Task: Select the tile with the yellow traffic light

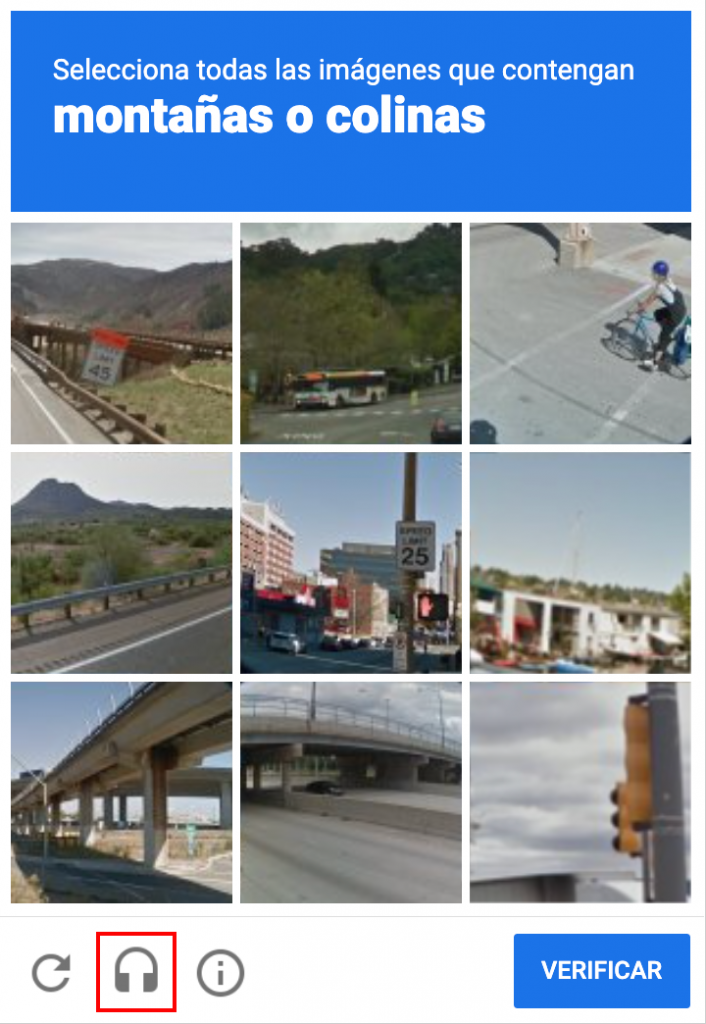Action: [x=580, y=792]
